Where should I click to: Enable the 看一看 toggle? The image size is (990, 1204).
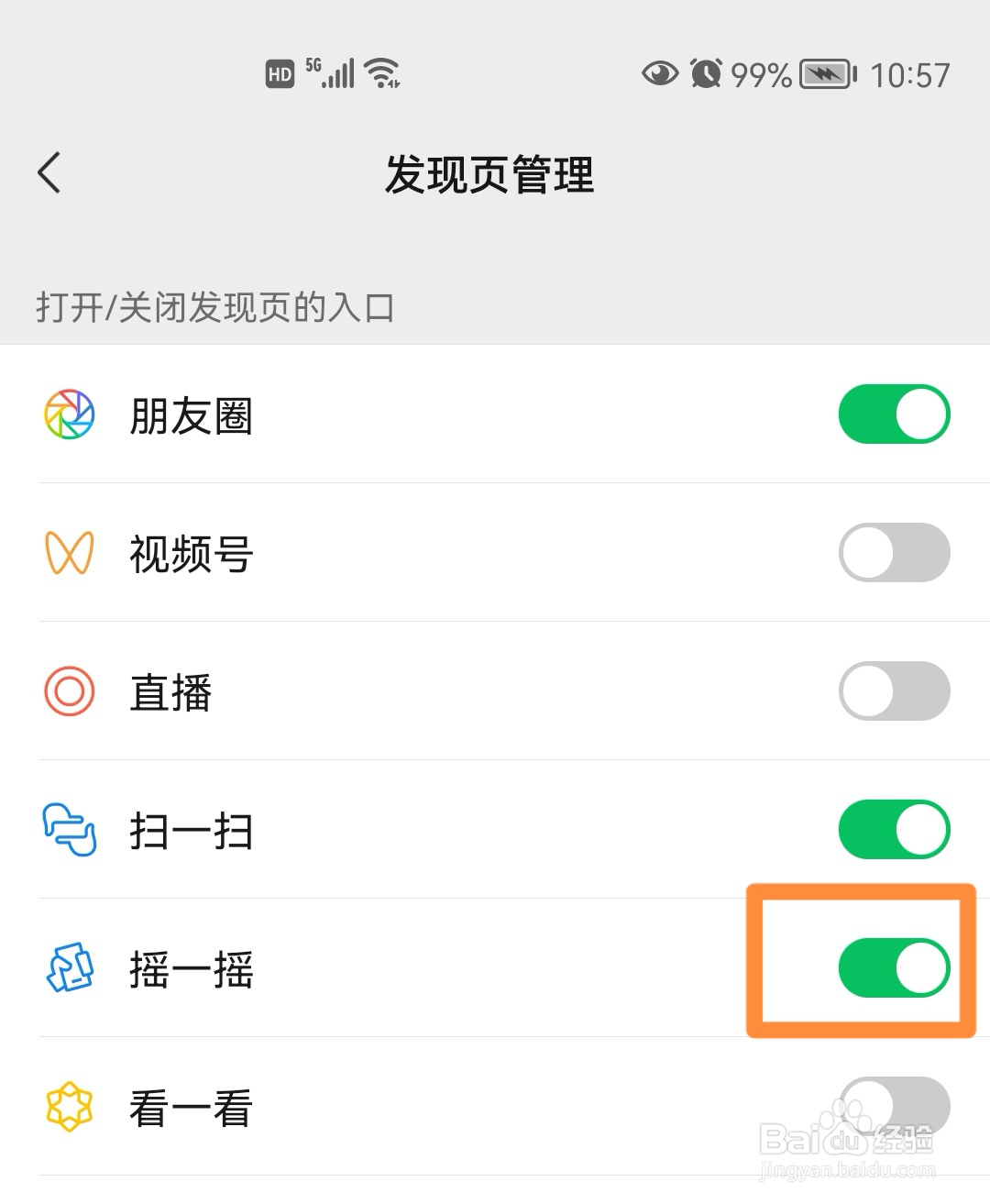894,1106
